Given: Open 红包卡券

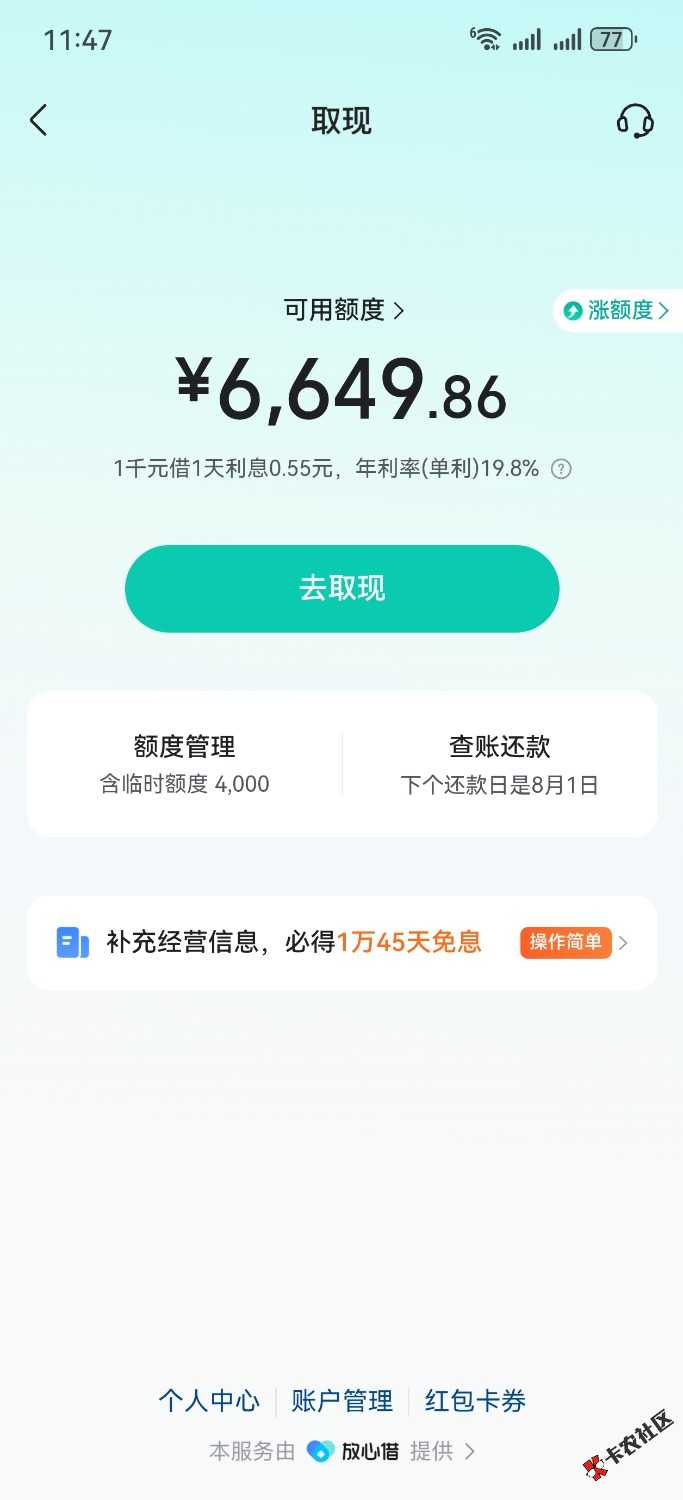Looking at the screenshot, I should (x=475, y=1401).
